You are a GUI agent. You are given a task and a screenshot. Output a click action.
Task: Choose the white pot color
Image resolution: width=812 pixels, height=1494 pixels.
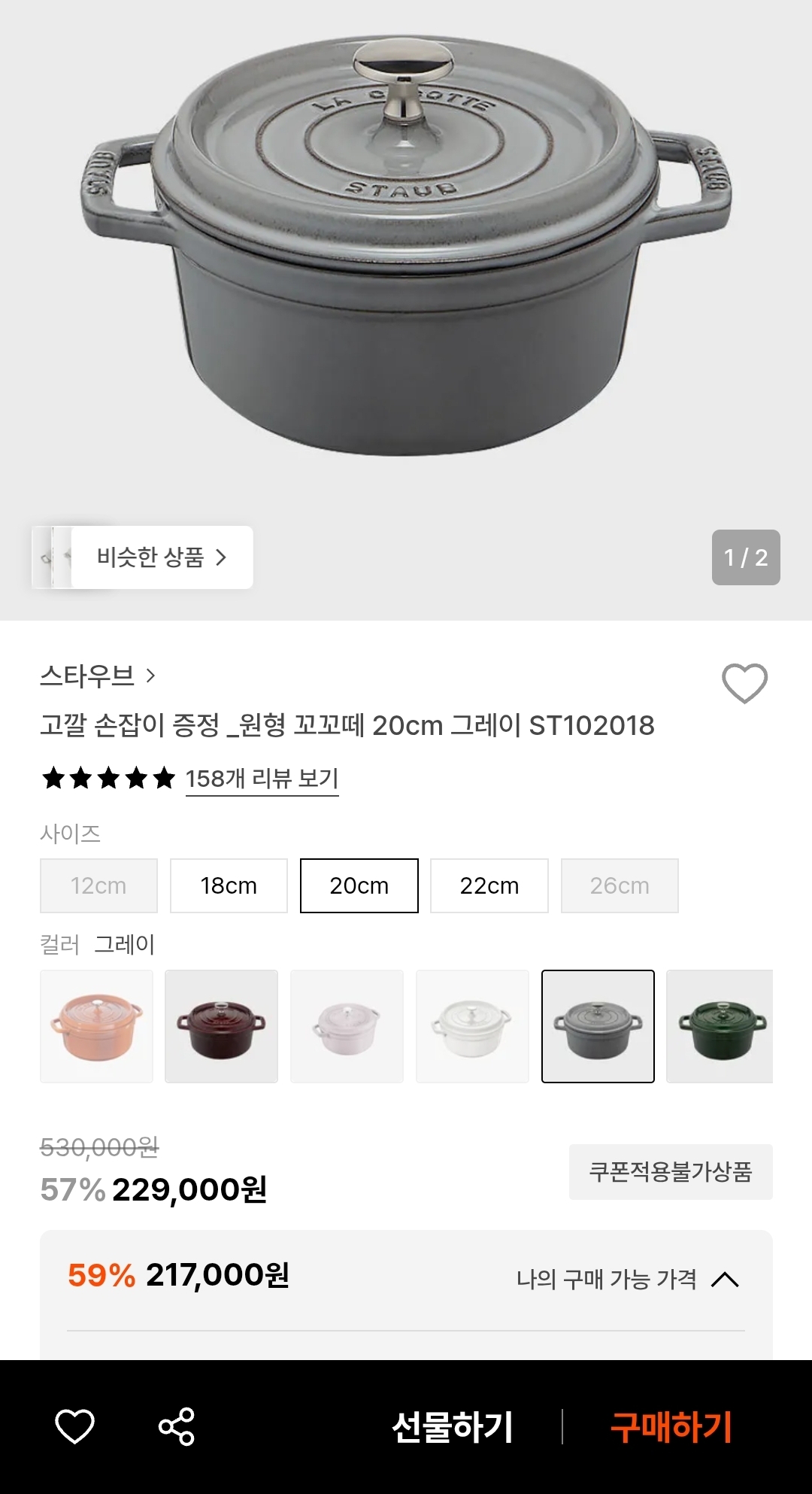point(472,1026)
